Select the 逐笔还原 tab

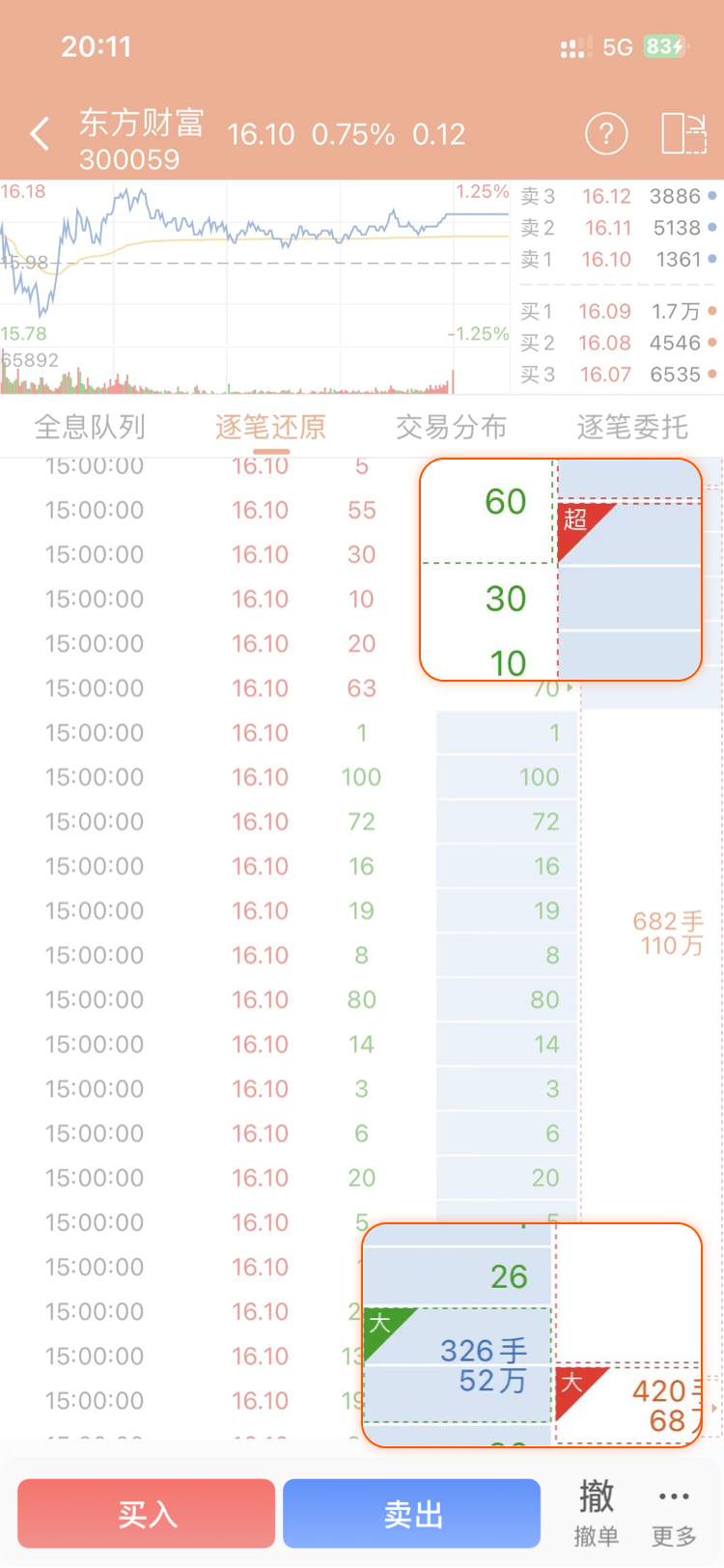[270, 427]
